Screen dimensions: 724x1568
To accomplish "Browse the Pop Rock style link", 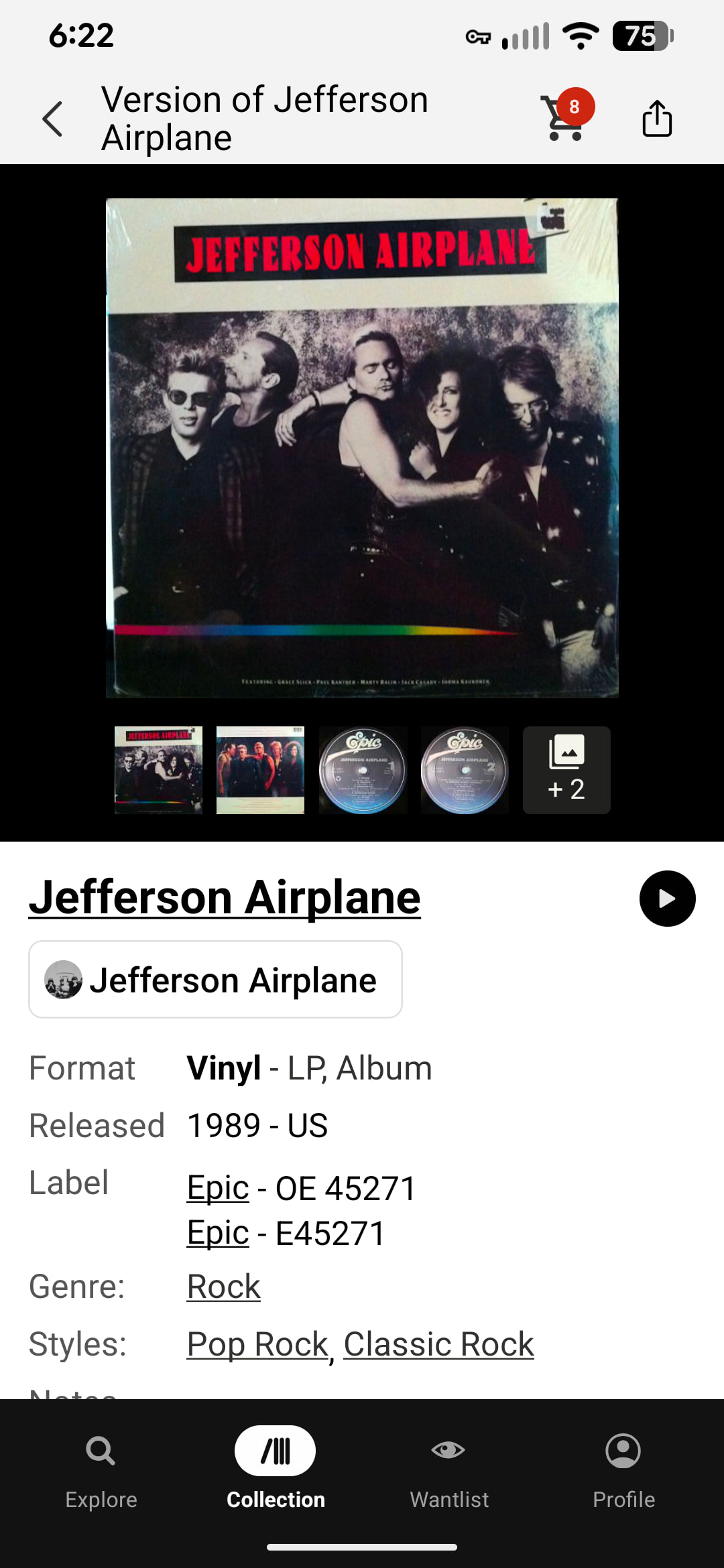I will coord(257,1344).
